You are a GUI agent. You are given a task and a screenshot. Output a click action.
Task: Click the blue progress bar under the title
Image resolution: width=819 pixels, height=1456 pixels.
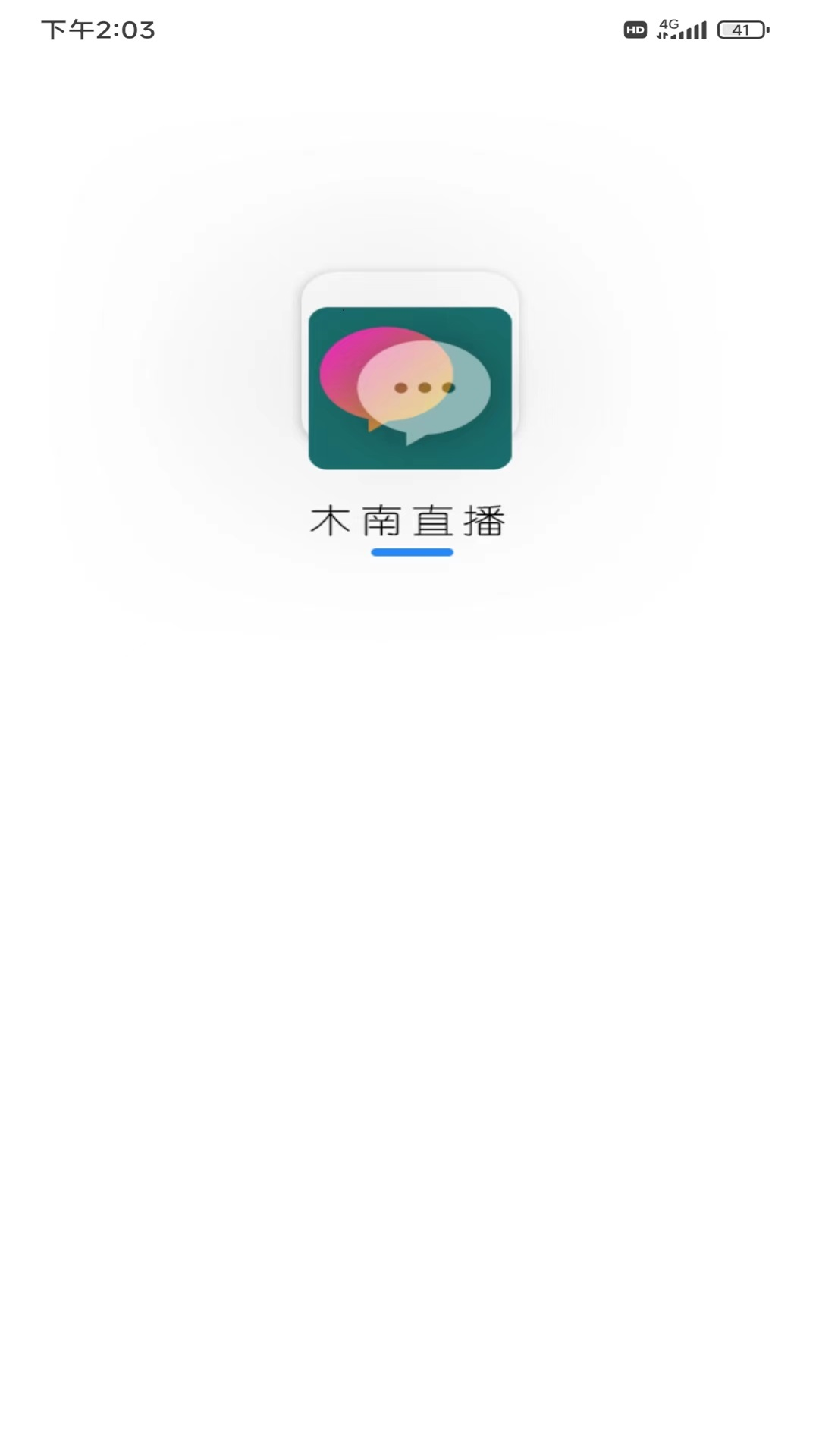412,553
